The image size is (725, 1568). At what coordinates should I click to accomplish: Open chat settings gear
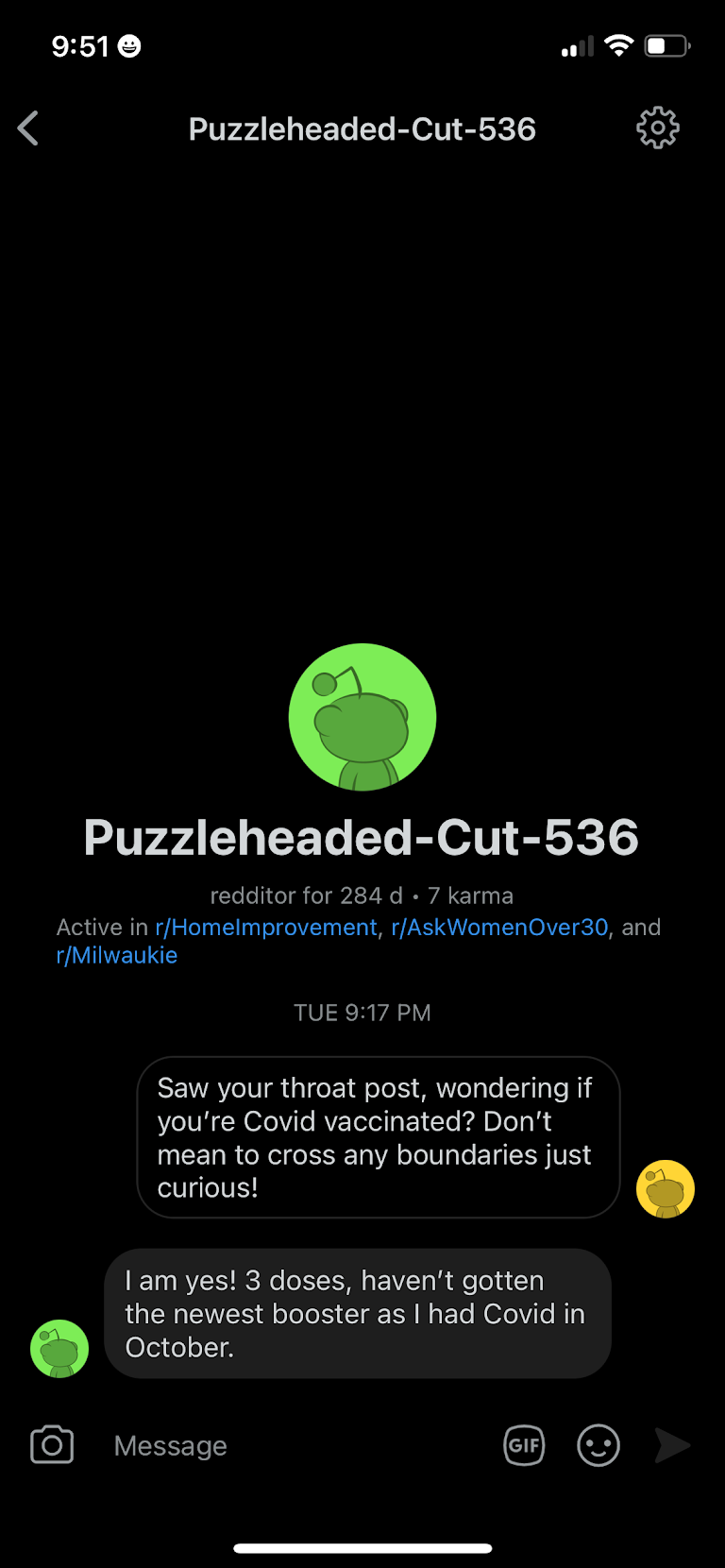click(658, 128)
